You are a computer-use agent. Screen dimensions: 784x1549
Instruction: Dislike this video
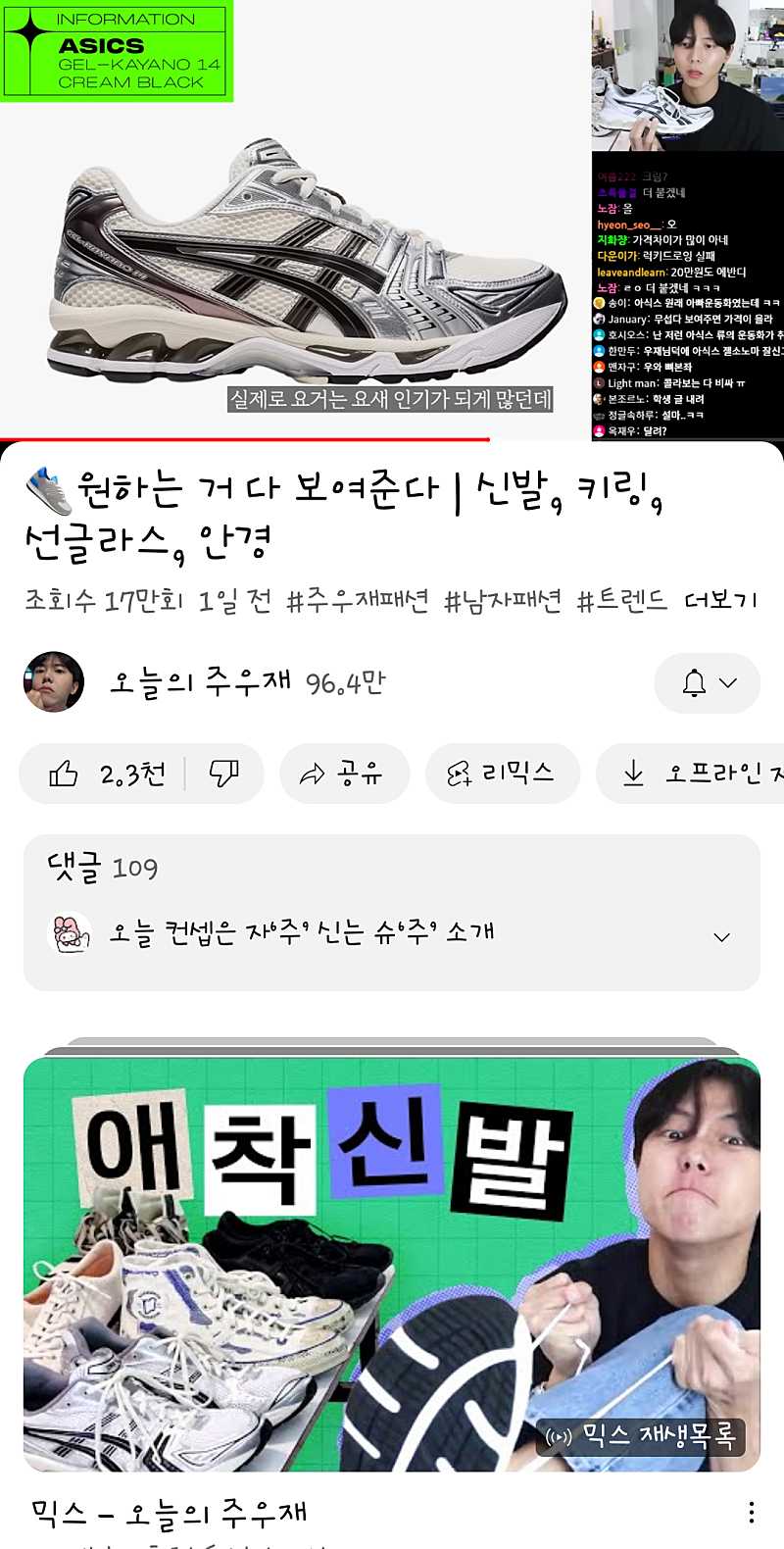coord(224,774)
